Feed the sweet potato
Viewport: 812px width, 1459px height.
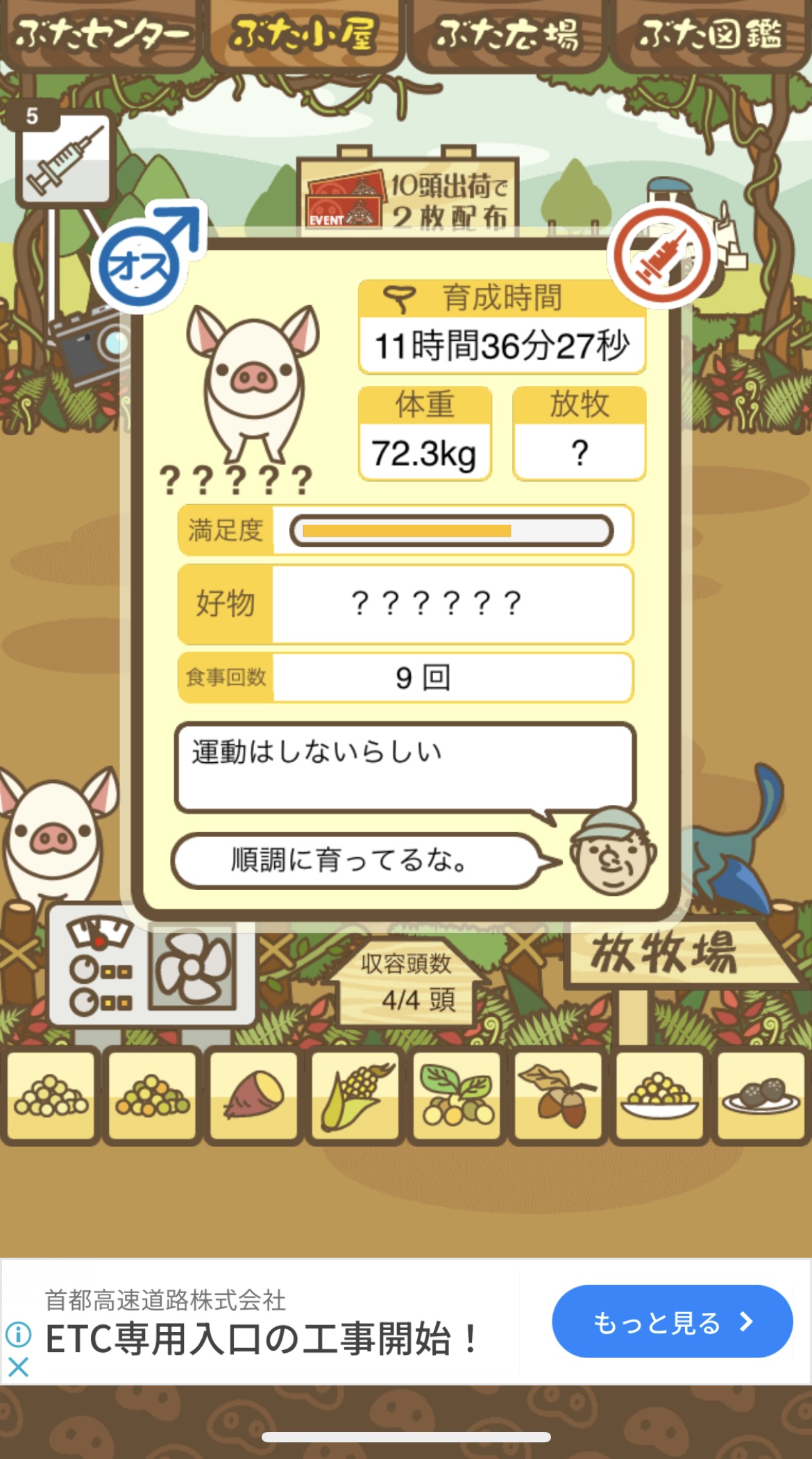pos(254,1097)
